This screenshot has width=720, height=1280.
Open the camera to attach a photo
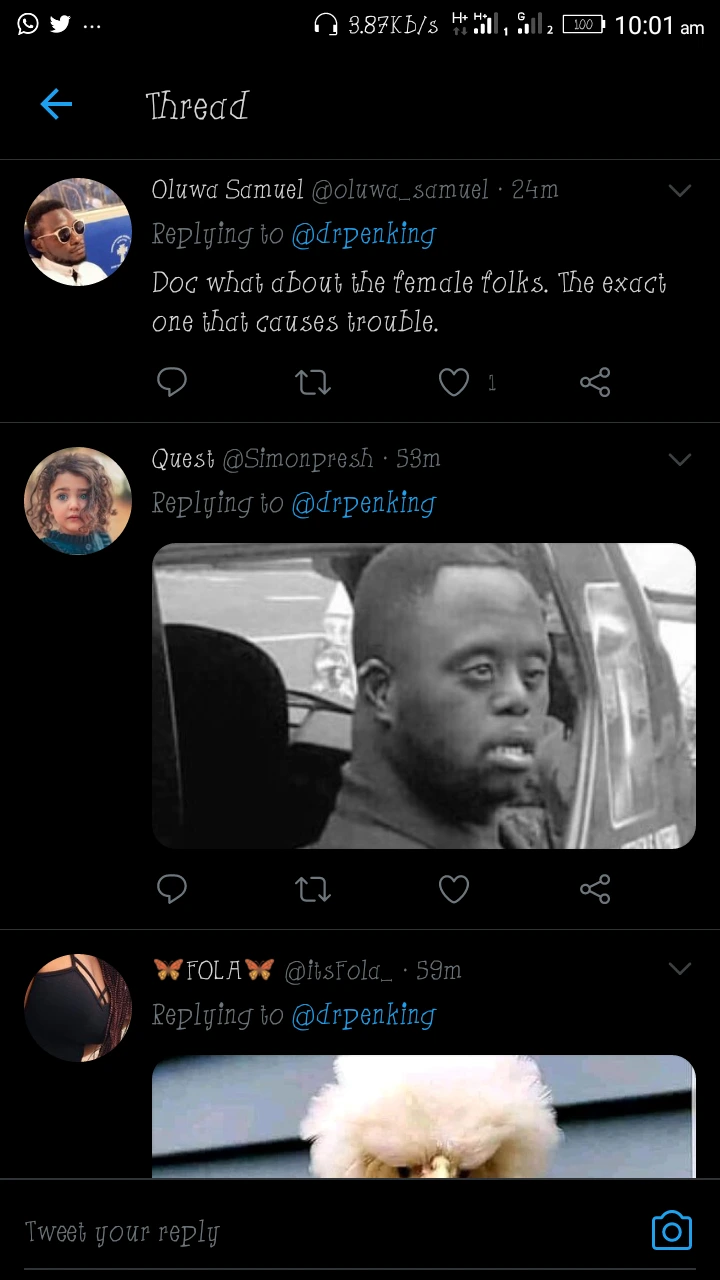point(671,1231)
